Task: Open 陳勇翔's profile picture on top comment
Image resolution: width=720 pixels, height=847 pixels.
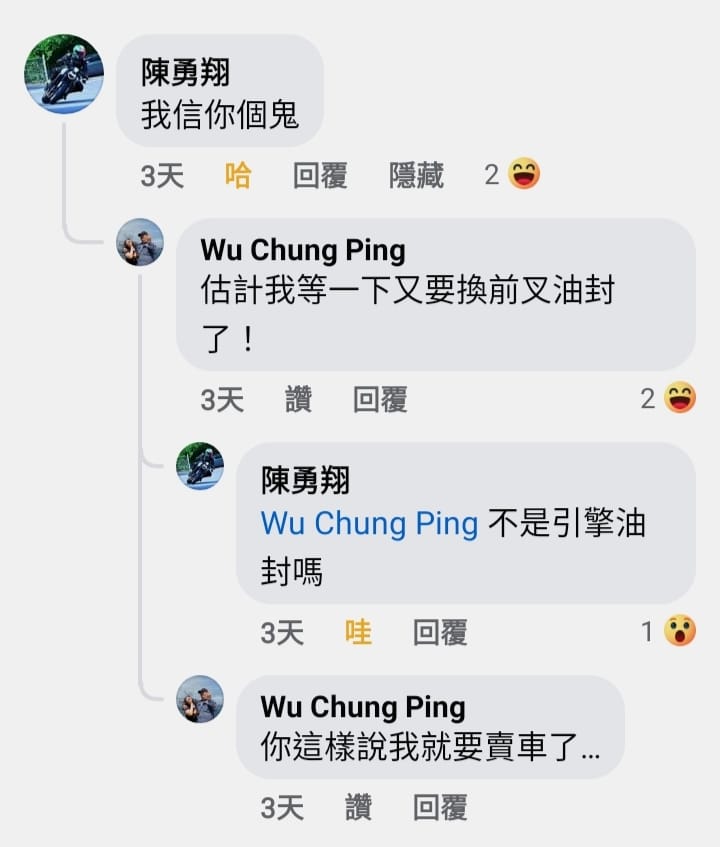Action: pos(64,74)
